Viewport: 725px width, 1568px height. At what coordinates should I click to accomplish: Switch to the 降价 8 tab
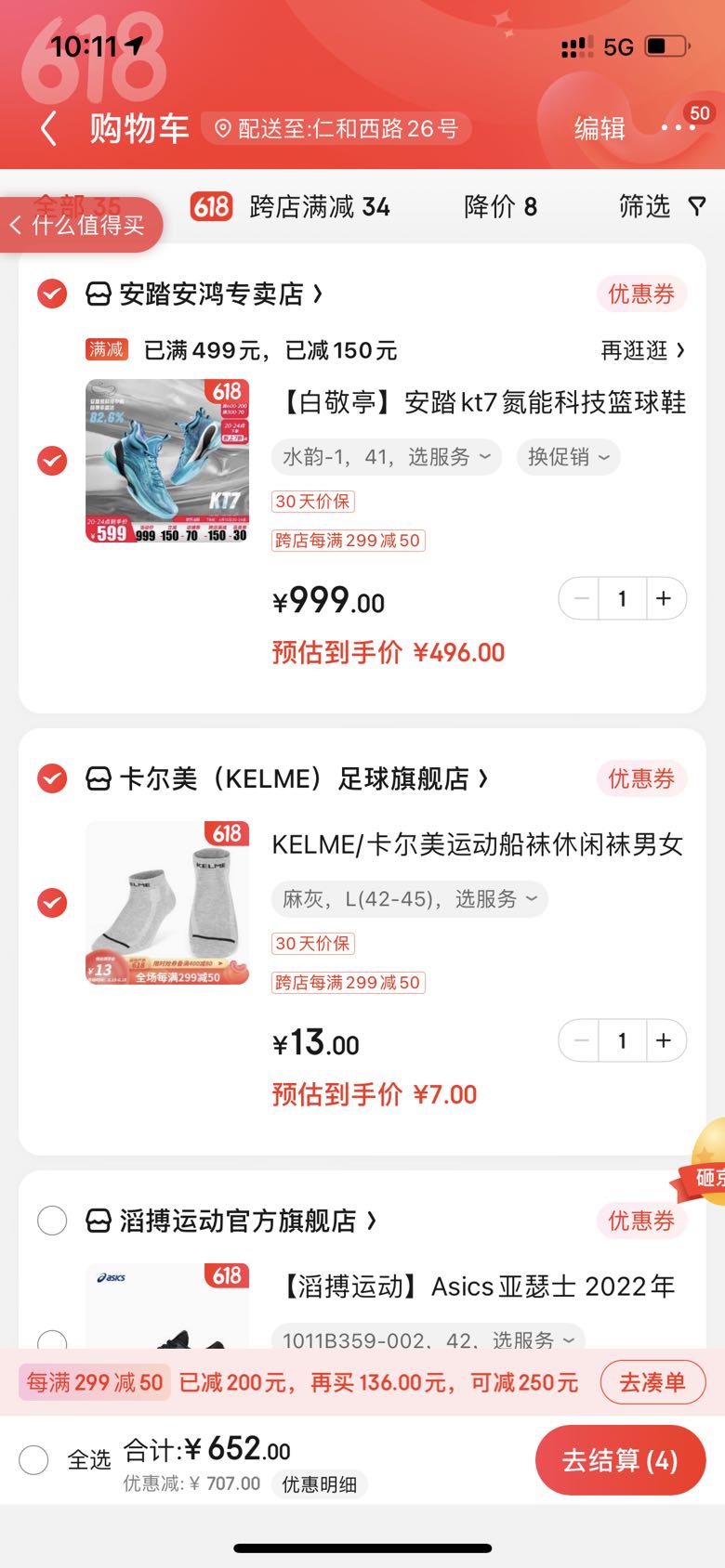pyautogui.click(x=500, y=206)
